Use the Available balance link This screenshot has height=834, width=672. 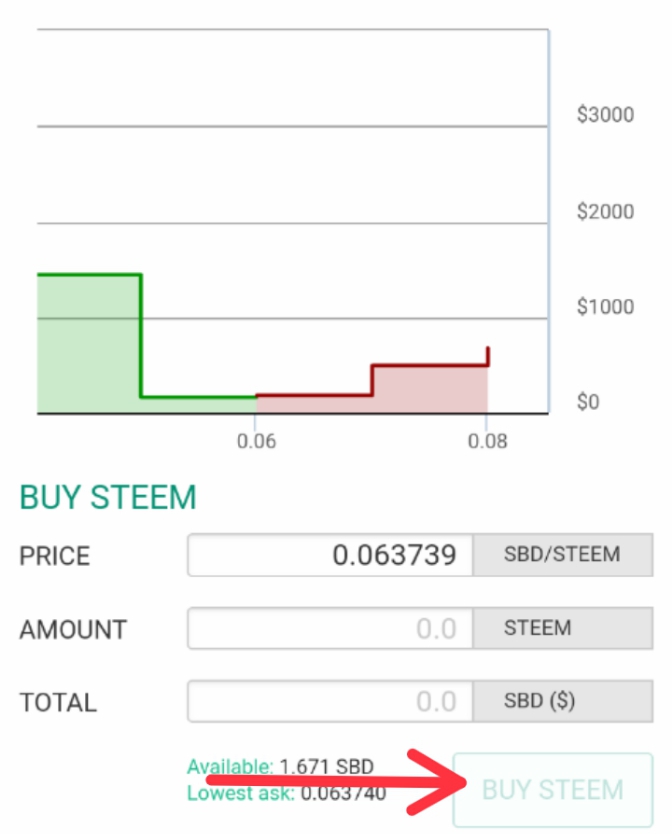pos(230,767)
